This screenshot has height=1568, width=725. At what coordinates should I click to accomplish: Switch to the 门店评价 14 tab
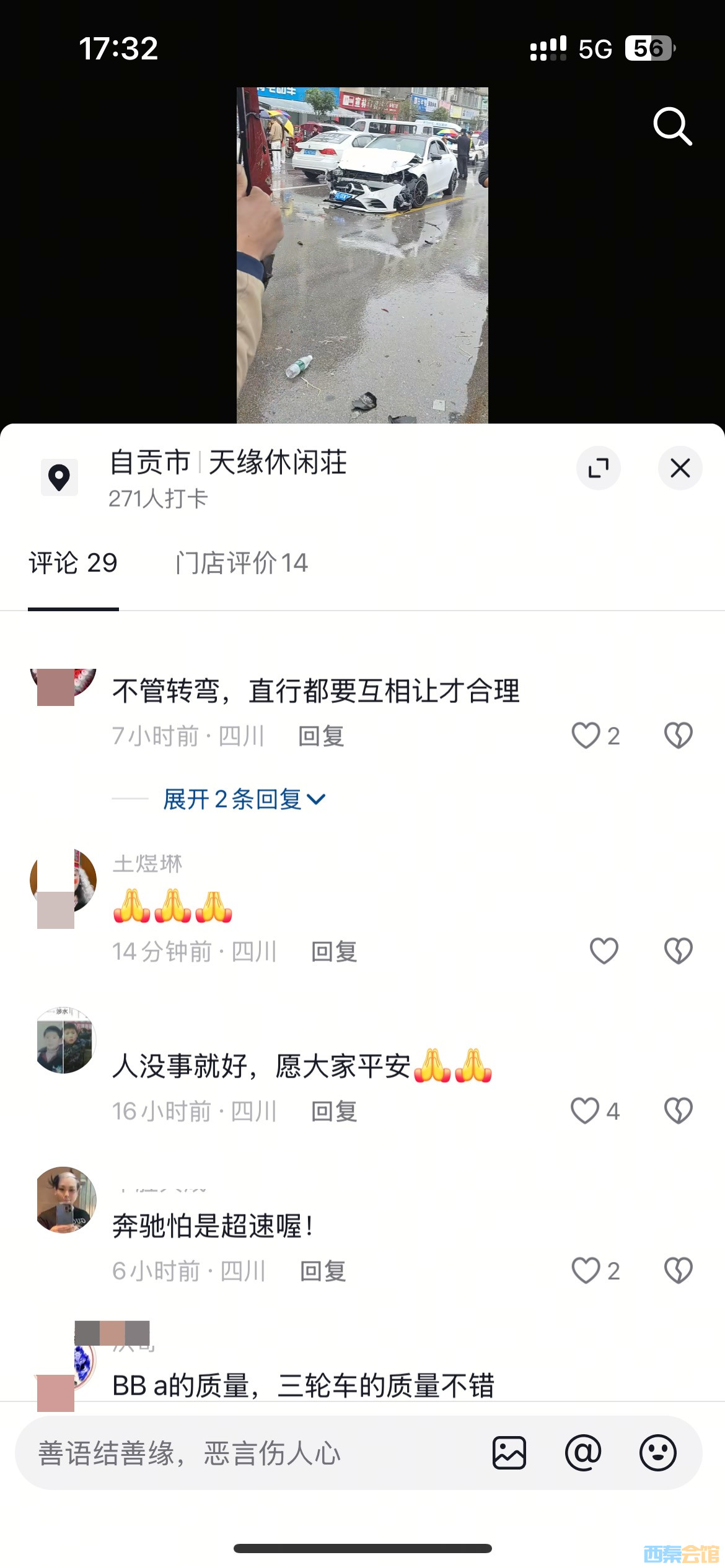(x=242, y=563)
